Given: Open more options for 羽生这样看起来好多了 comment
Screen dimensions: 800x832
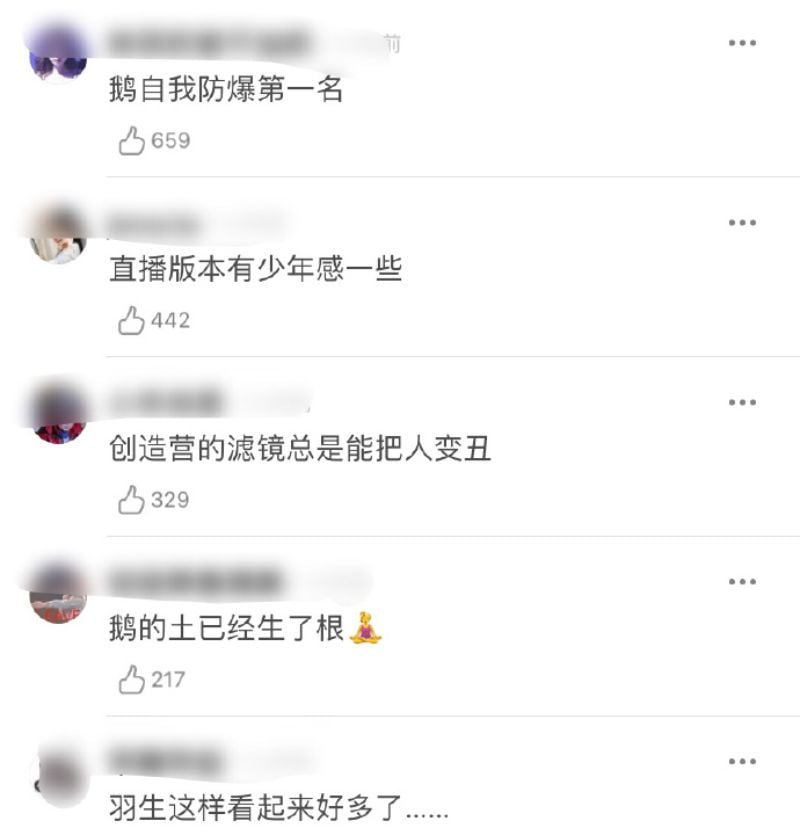Looking at the screenshot, I should [741, 762].
